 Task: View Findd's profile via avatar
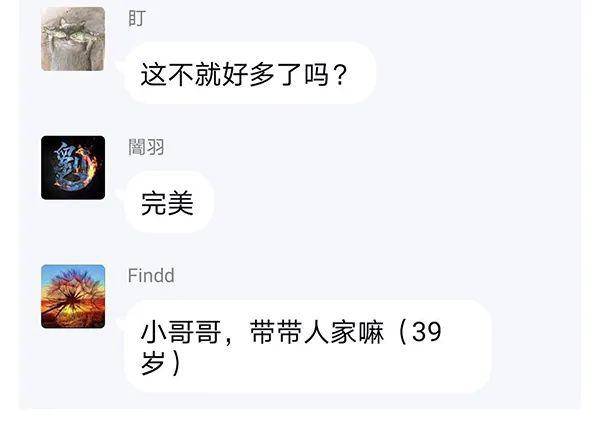[73, 296]
